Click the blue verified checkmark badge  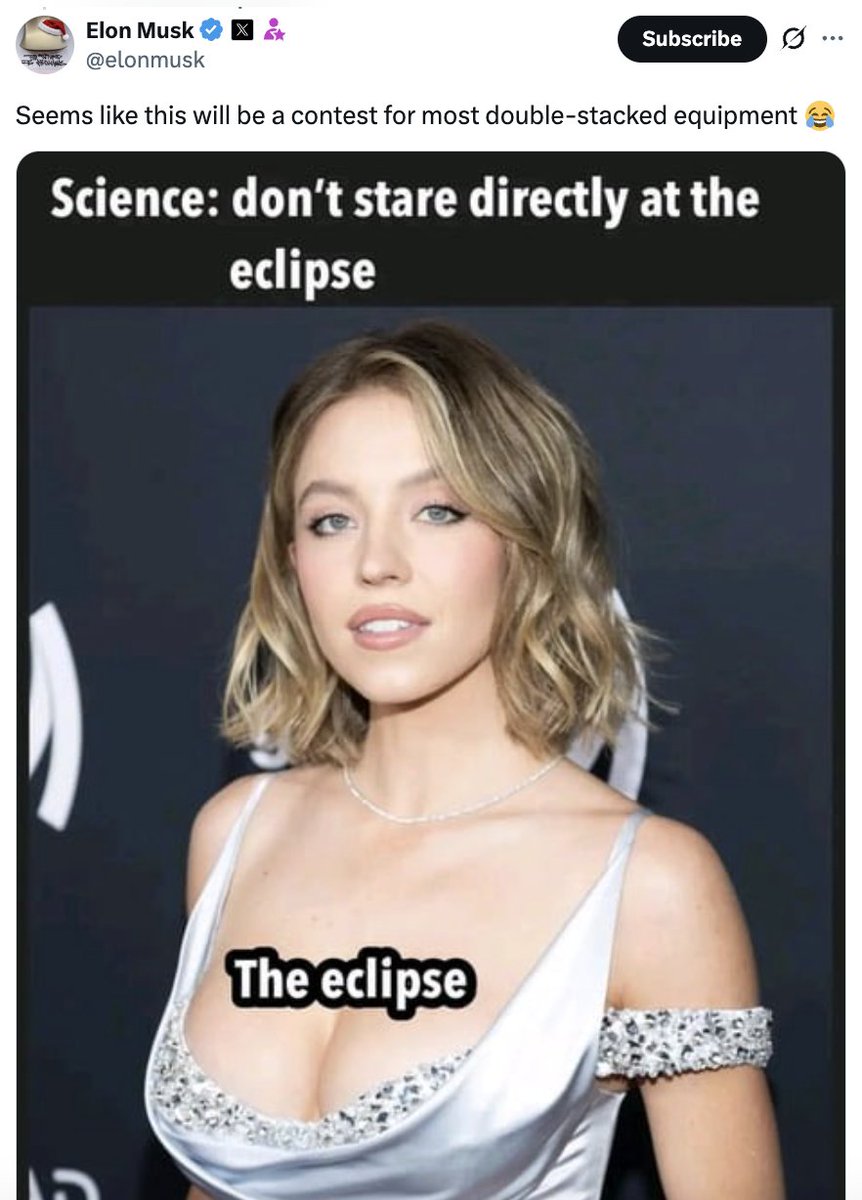click(212, 30)
